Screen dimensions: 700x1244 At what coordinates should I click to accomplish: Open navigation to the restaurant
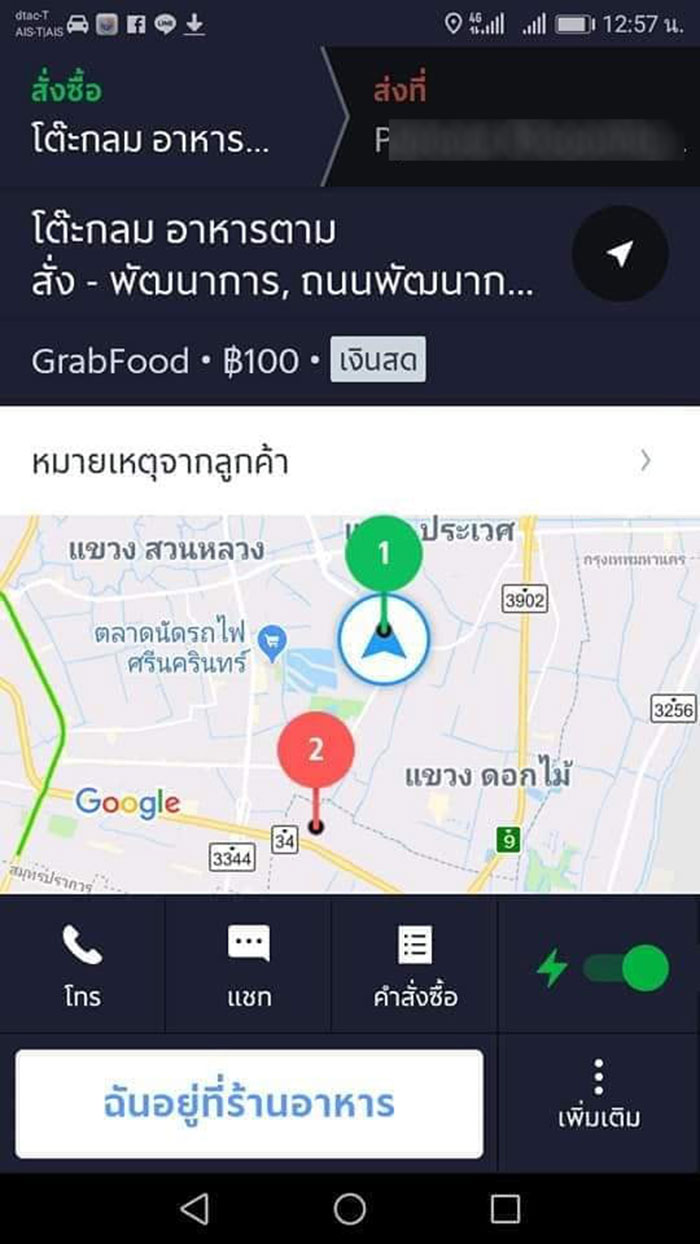619,255
